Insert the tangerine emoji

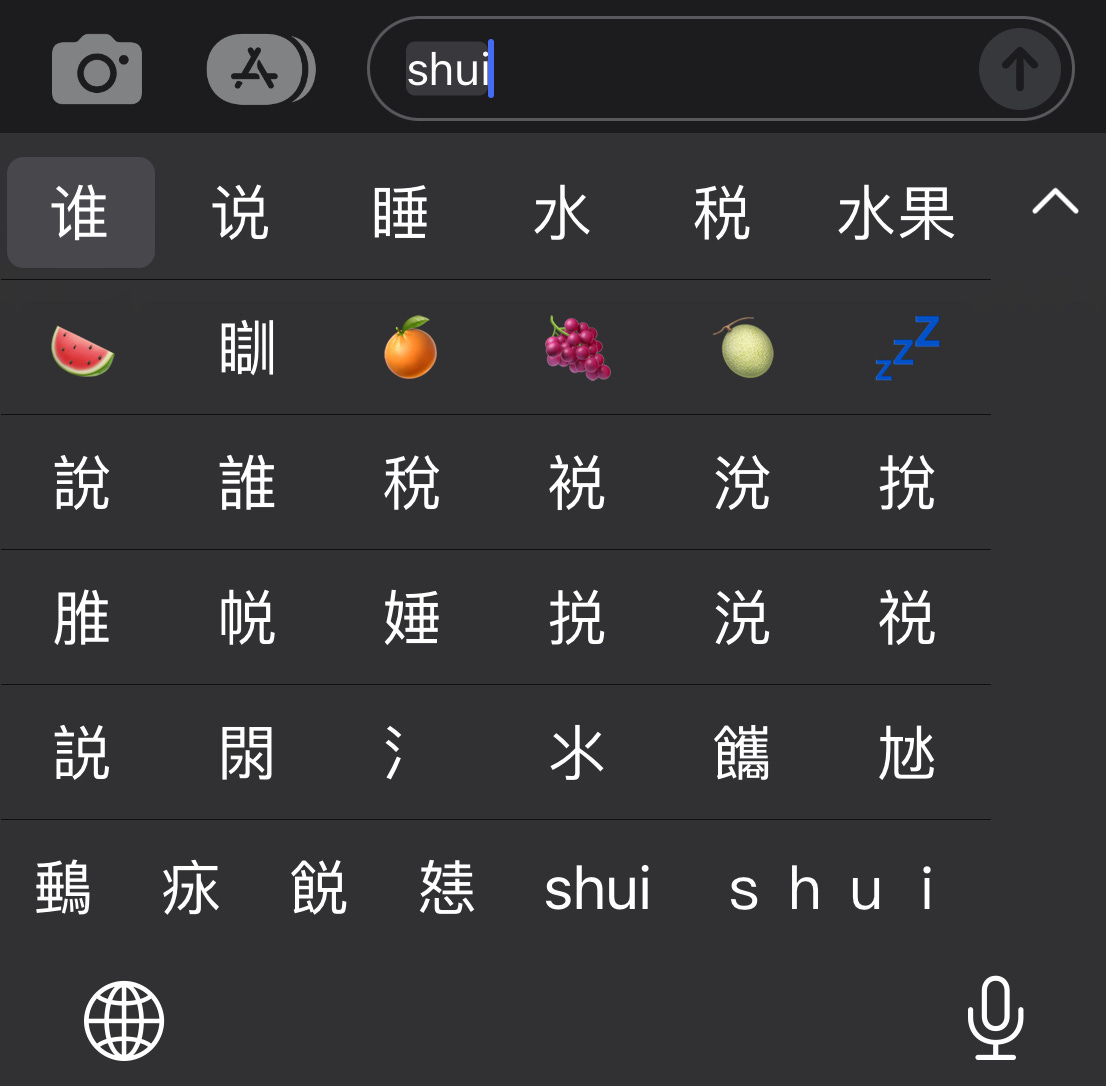click(411, 348)
